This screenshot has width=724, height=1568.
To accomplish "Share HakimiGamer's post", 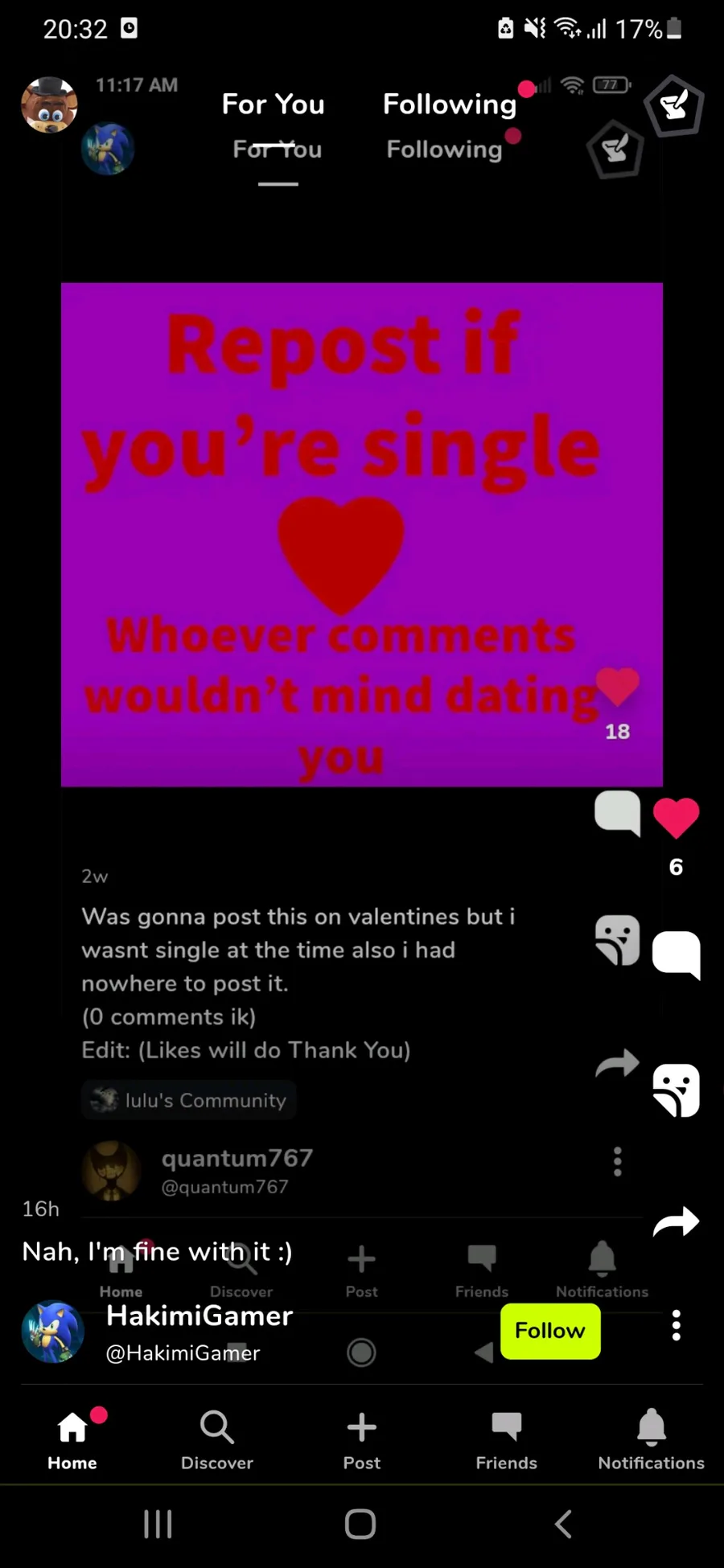I will [676, 1222].
